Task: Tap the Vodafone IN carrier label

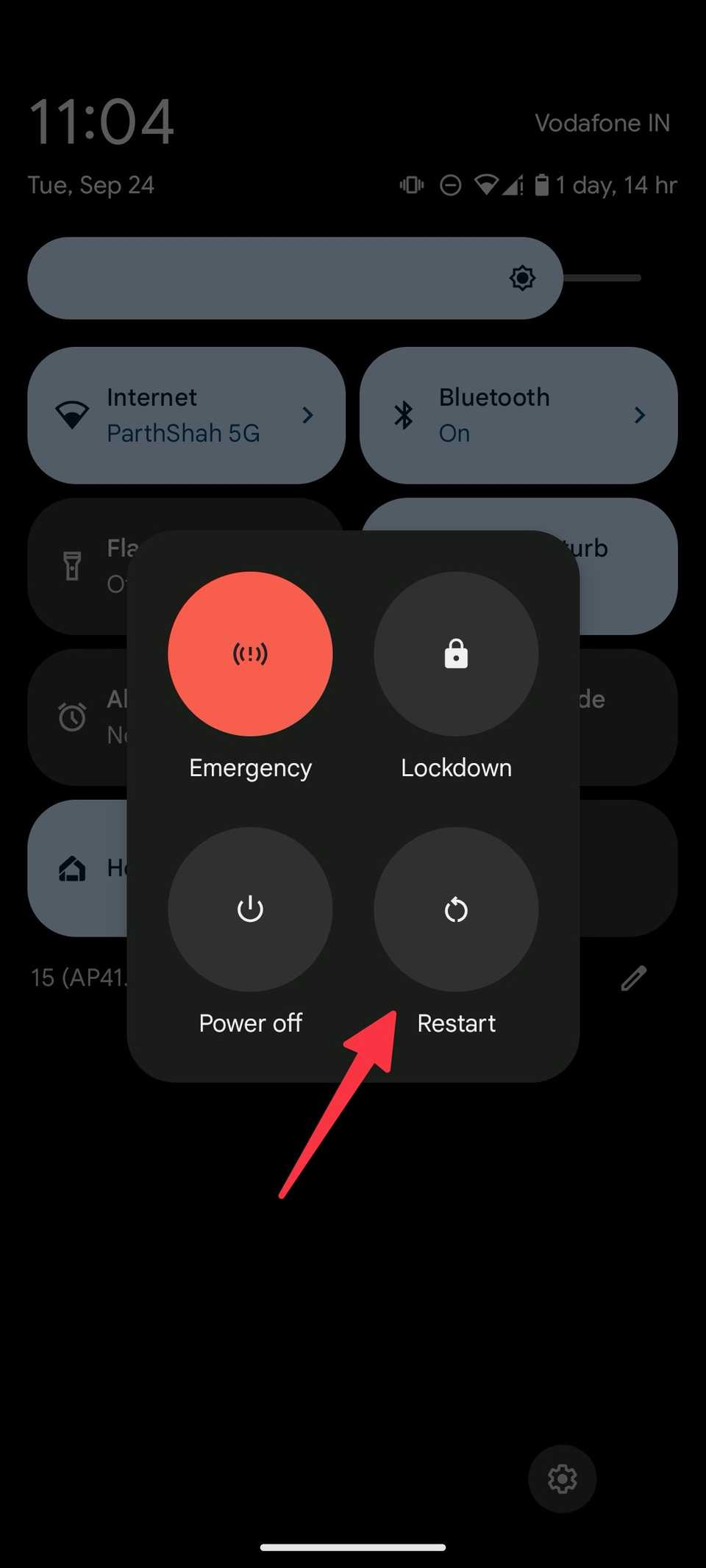Action: [602, 123]
